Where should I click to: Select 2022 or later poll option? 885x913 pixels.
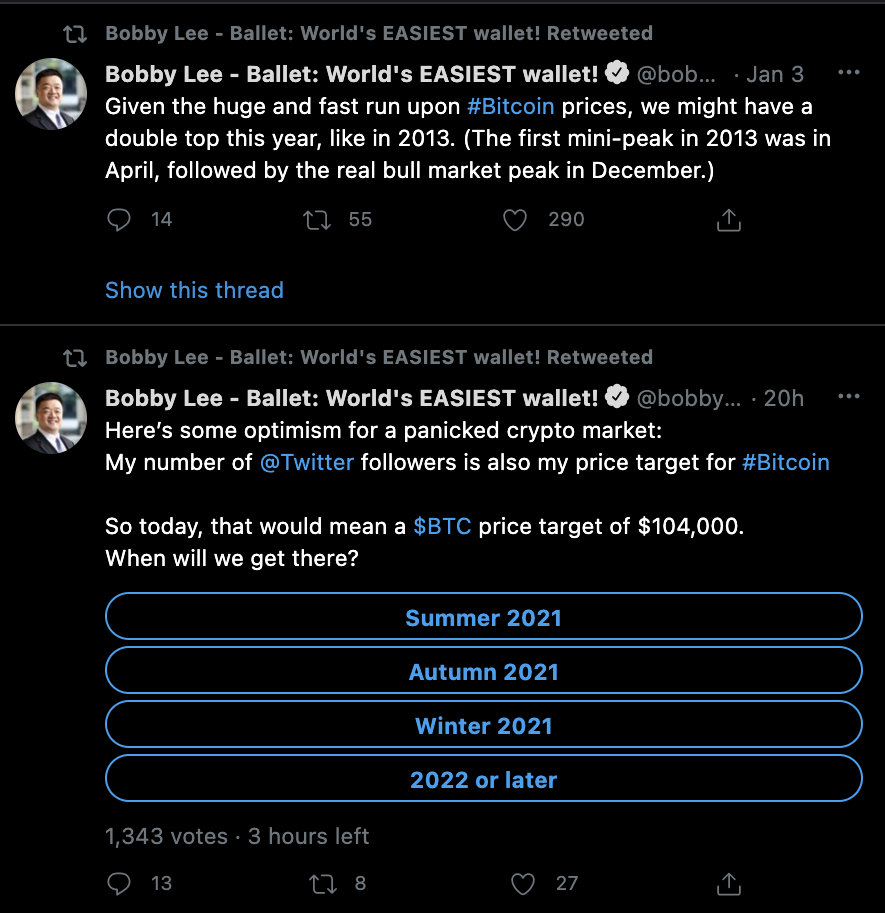click(483, 778)
